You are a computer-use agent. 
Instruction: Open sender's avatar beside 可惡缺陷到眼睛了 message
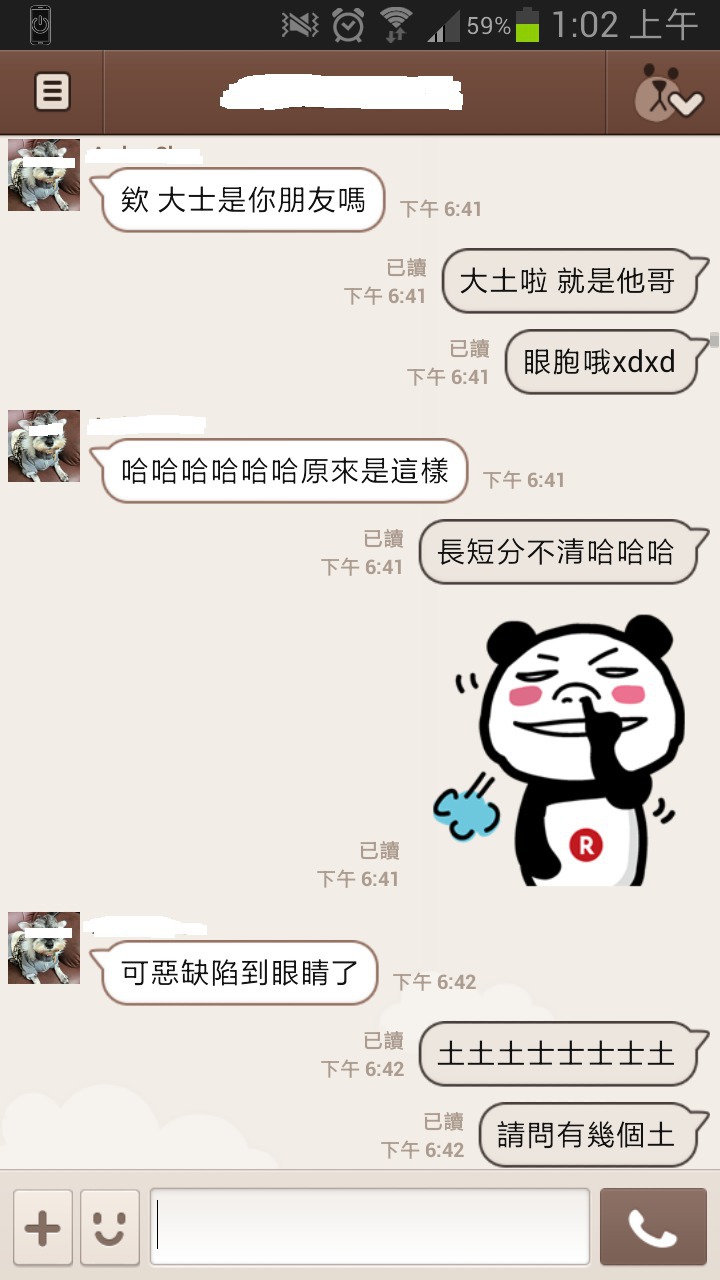click(44, 948)
